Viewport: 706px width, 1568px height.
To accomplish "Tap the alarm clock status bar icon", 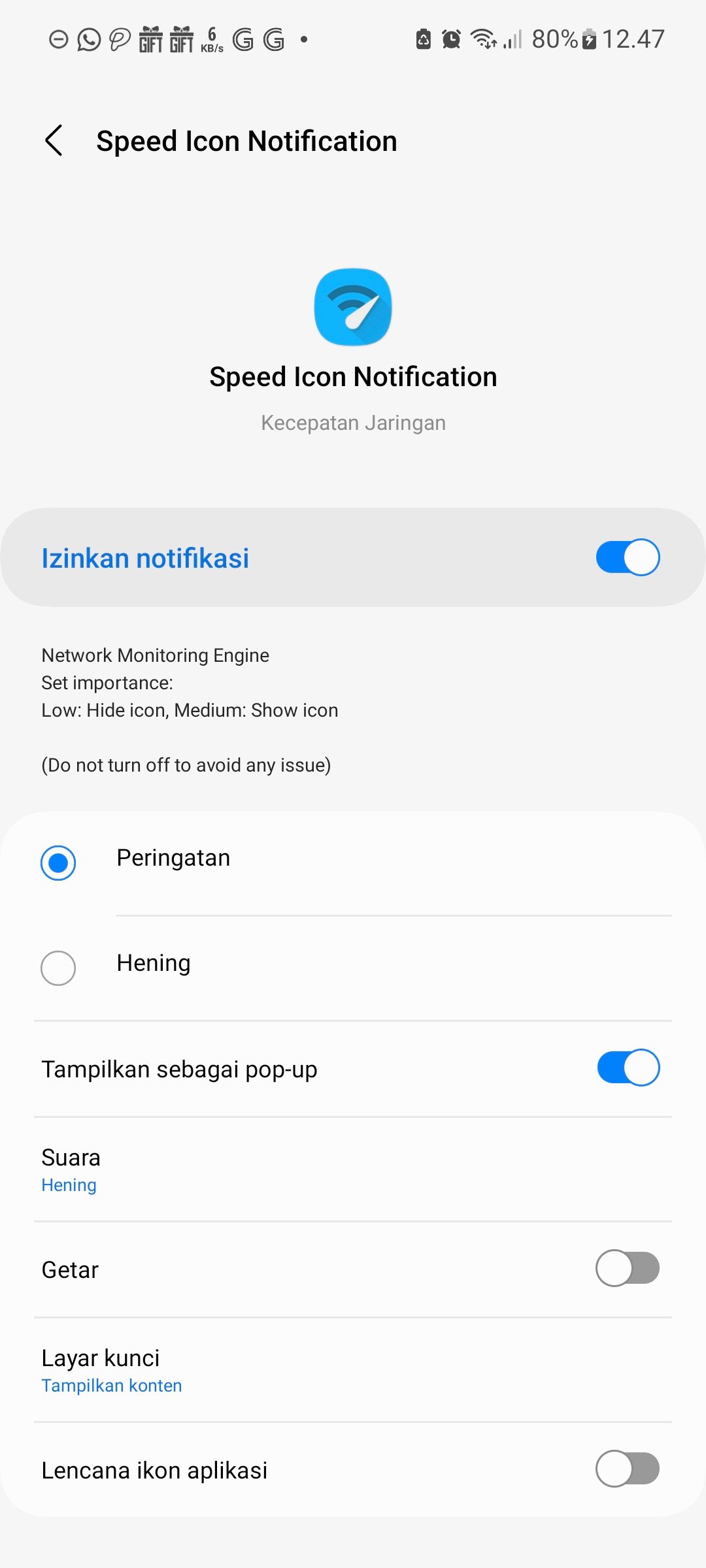I will click(450, 39).
